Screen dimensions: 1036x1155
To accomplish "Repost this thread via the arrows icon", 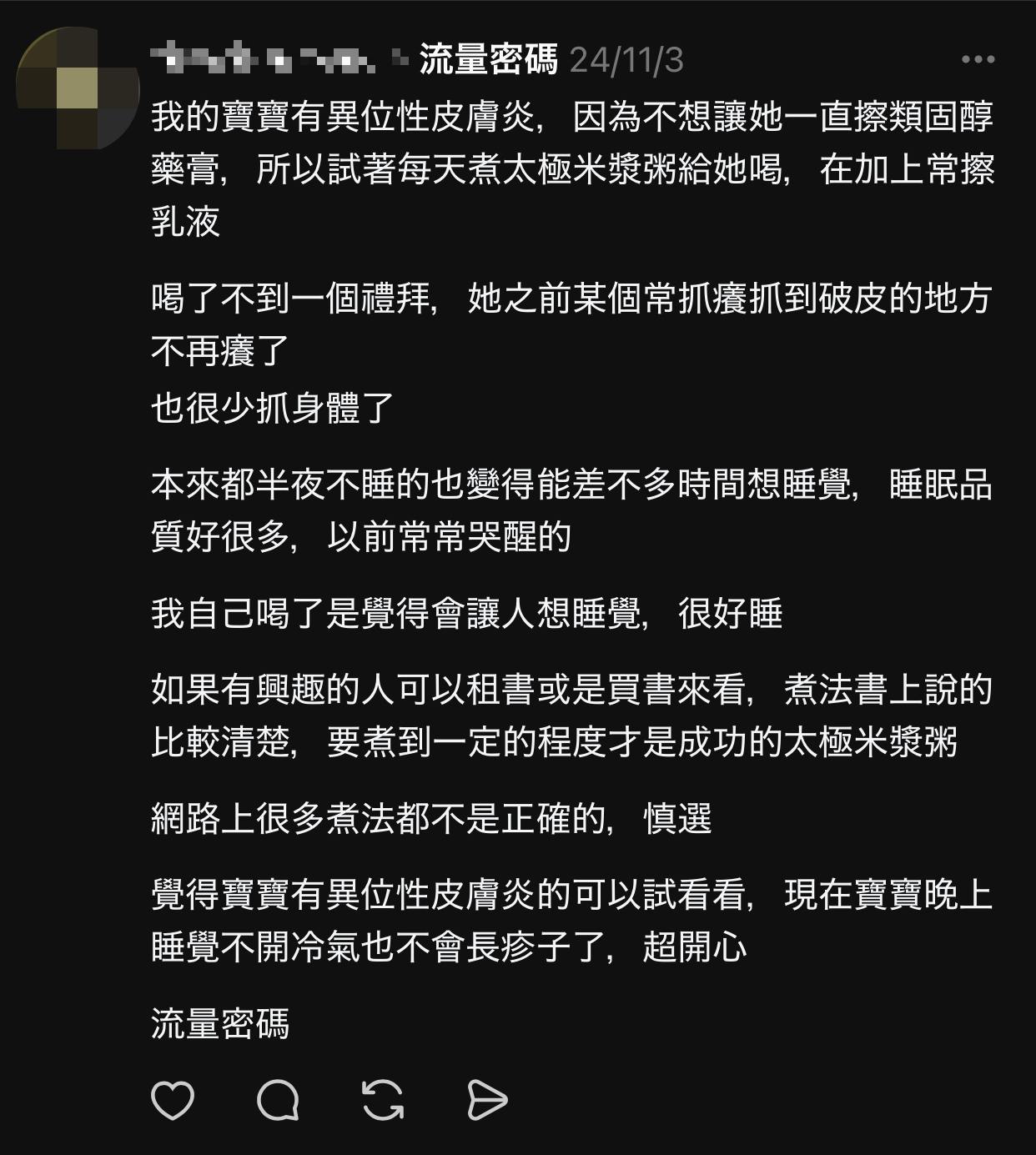I will [x=383, y=1100].
